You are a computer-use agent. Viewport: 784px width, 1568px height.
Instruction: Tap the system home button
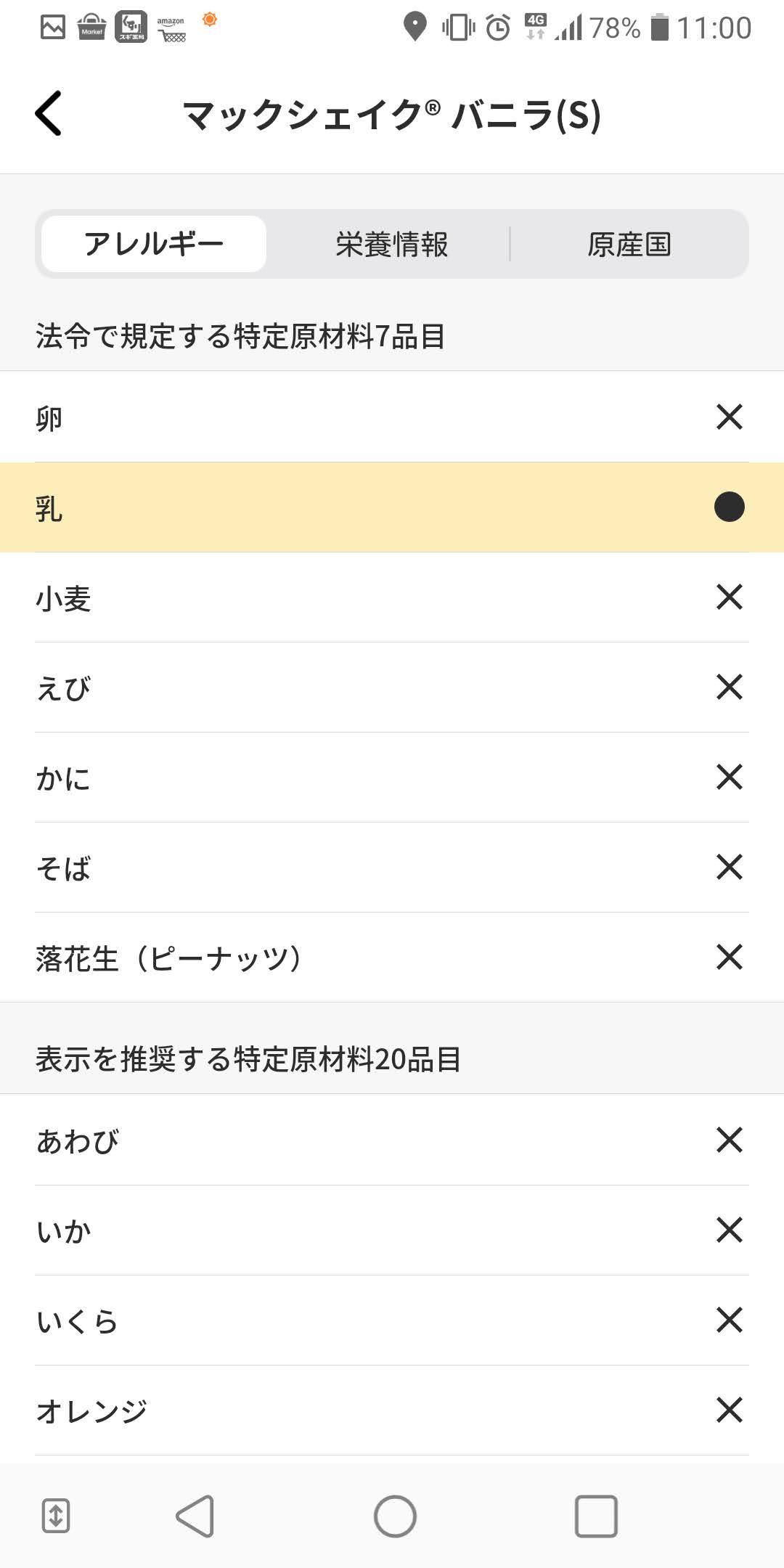[x=395, y=1516]
